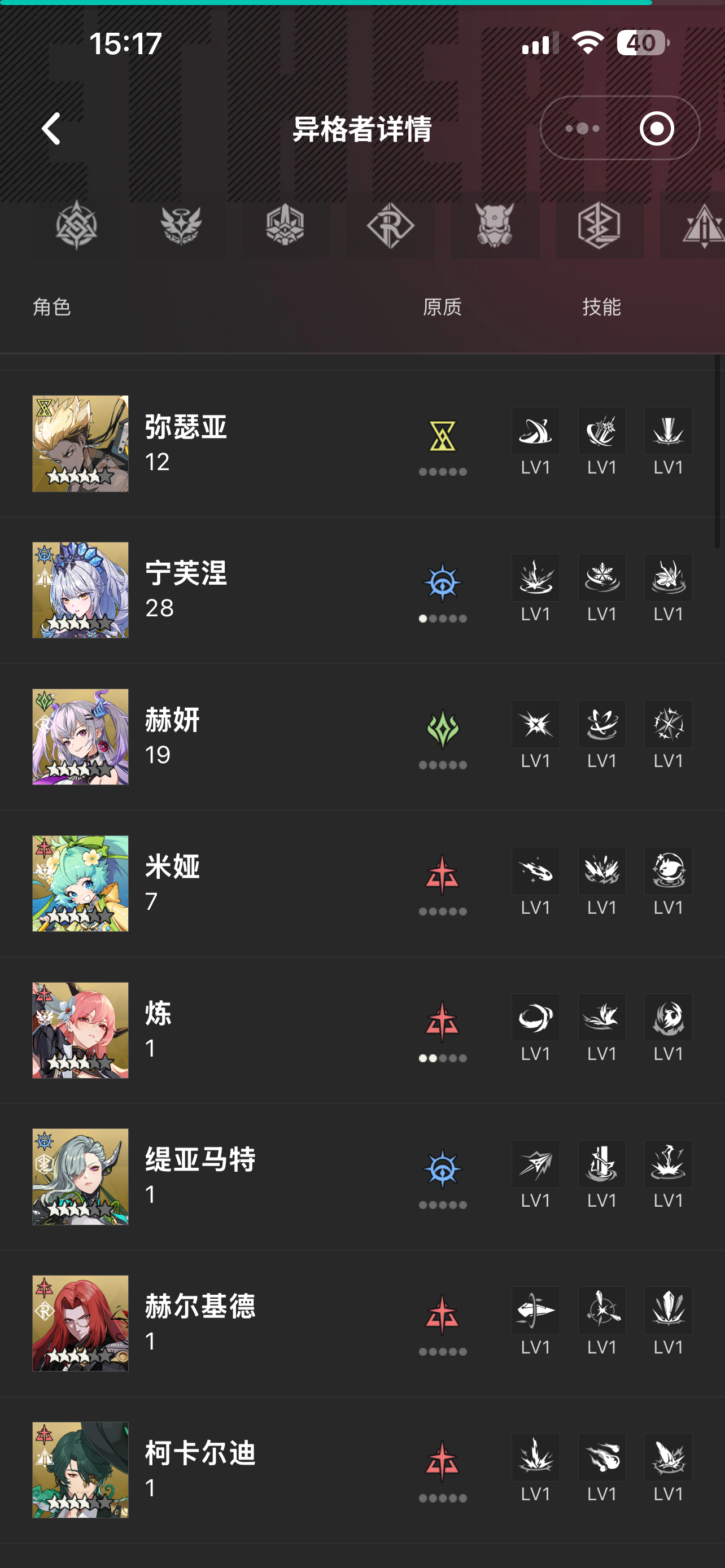Tap 炼's phoenix skill icon
Image resolution: width=725 pixels, height=1568 pixels.
pyautogui.click(x=668, y=1017)
